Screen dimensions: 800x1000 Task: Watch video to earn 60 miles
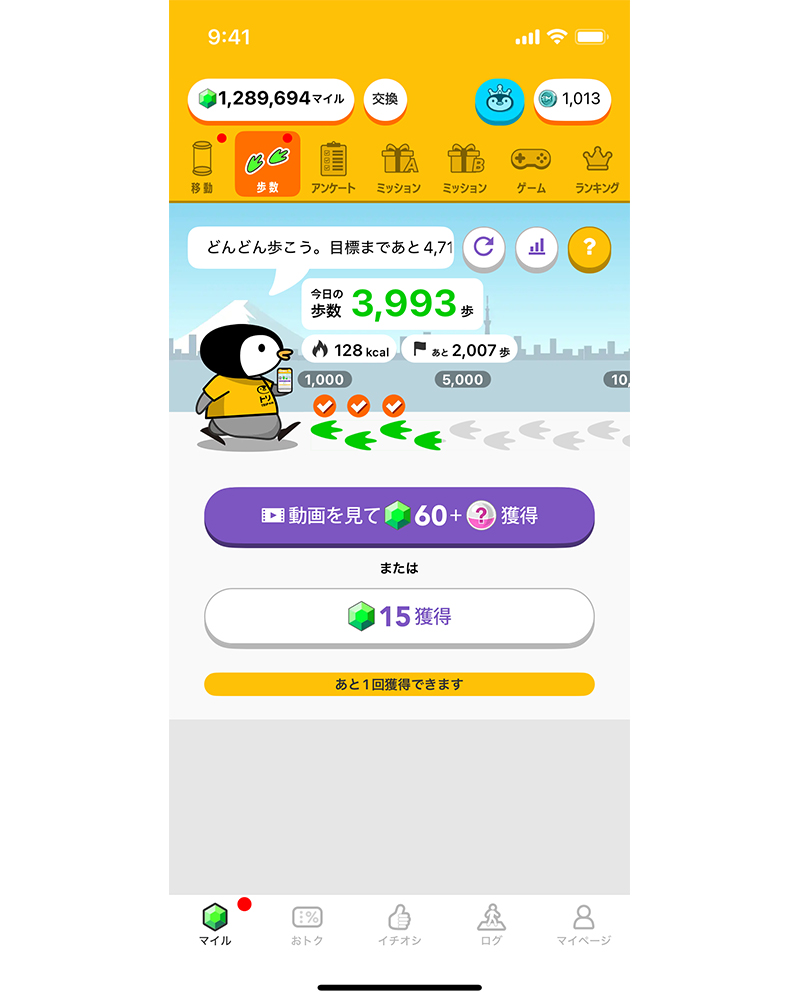(x=399, y=516)
